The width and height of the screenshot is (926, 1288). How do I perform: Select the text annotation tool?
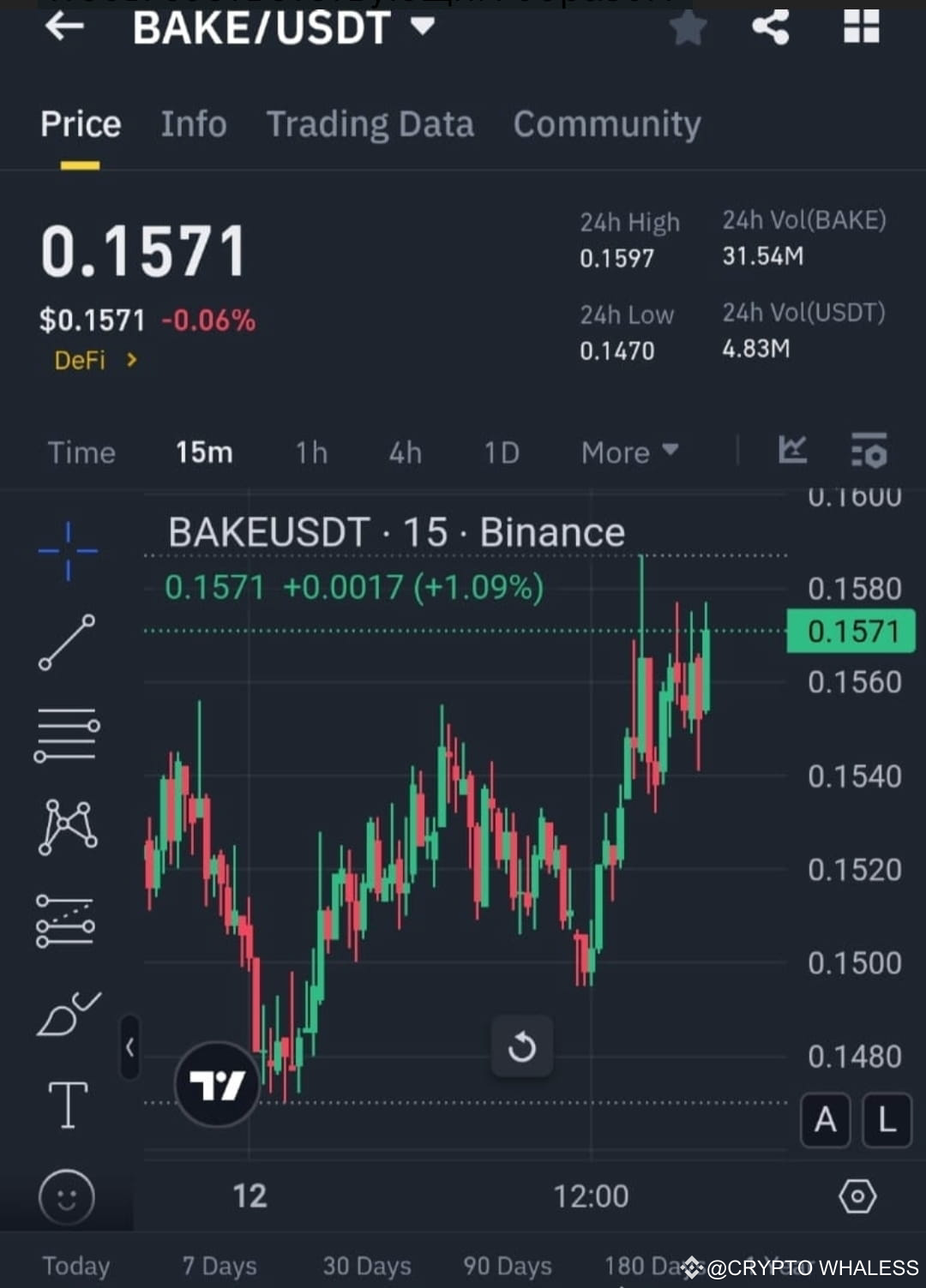67,1105
